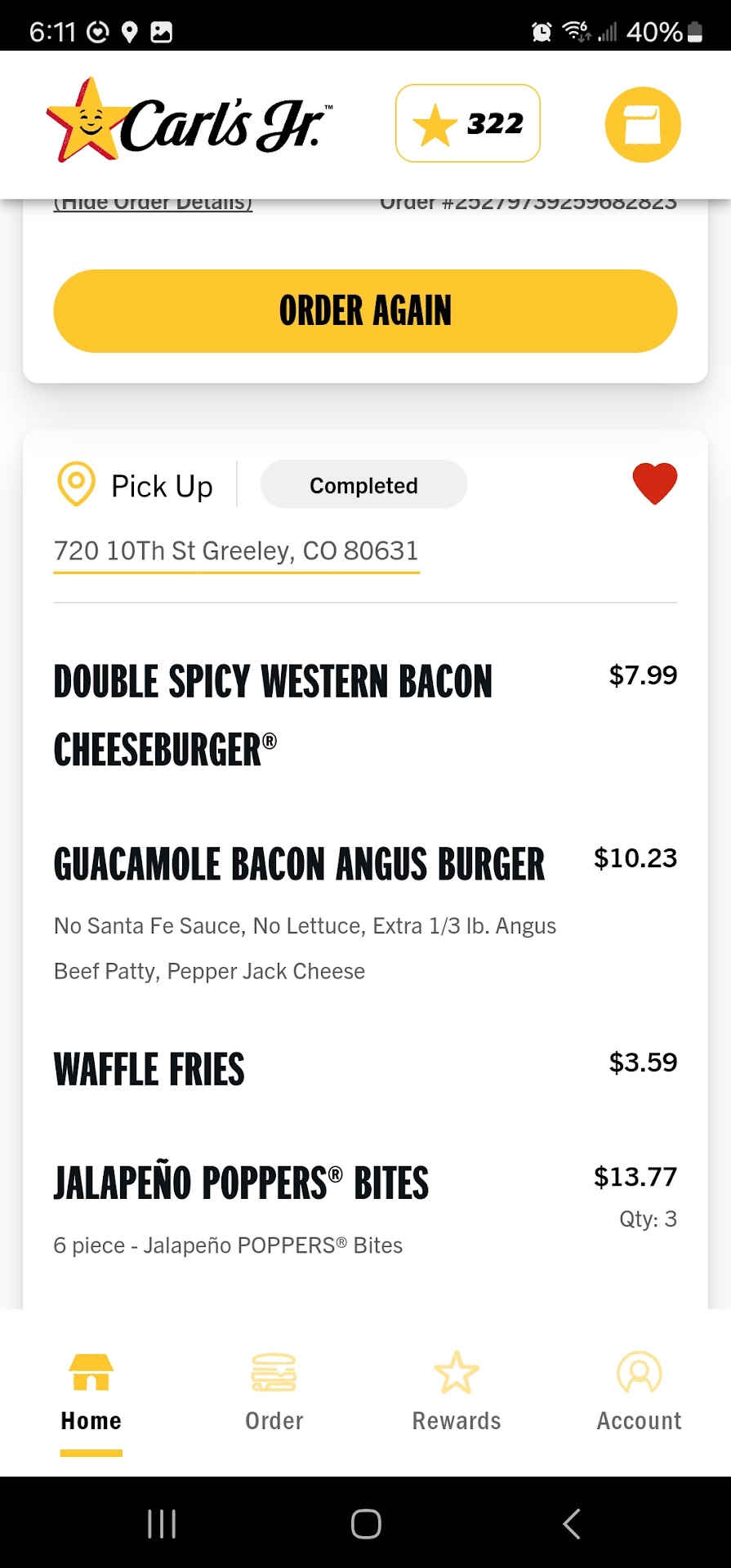731x1568 pixels.
Task: Hide the order details
Action: tap(154, 204)
